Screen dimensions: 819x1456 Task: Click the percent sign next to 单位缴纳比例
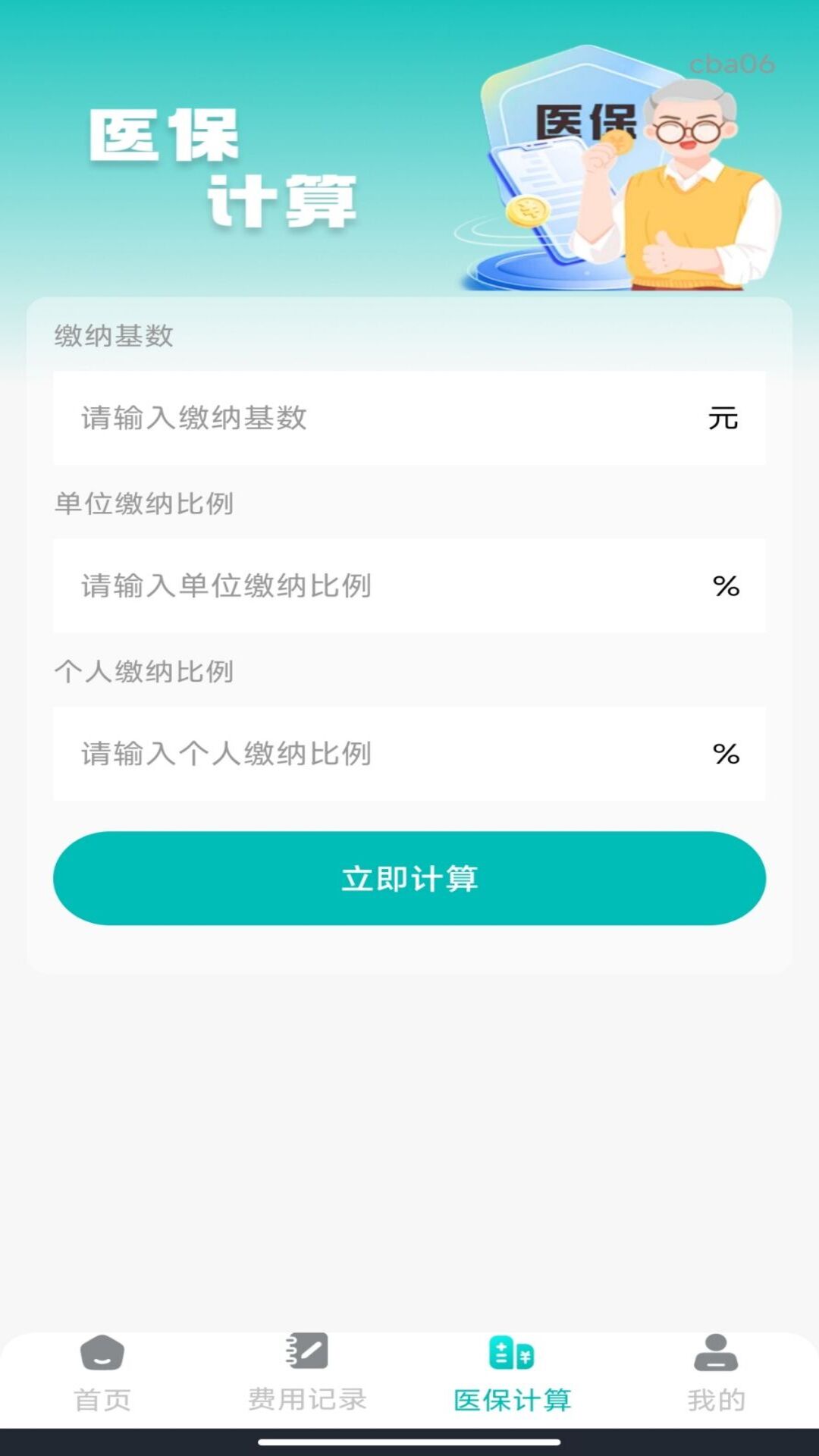(x=726, y=586)
